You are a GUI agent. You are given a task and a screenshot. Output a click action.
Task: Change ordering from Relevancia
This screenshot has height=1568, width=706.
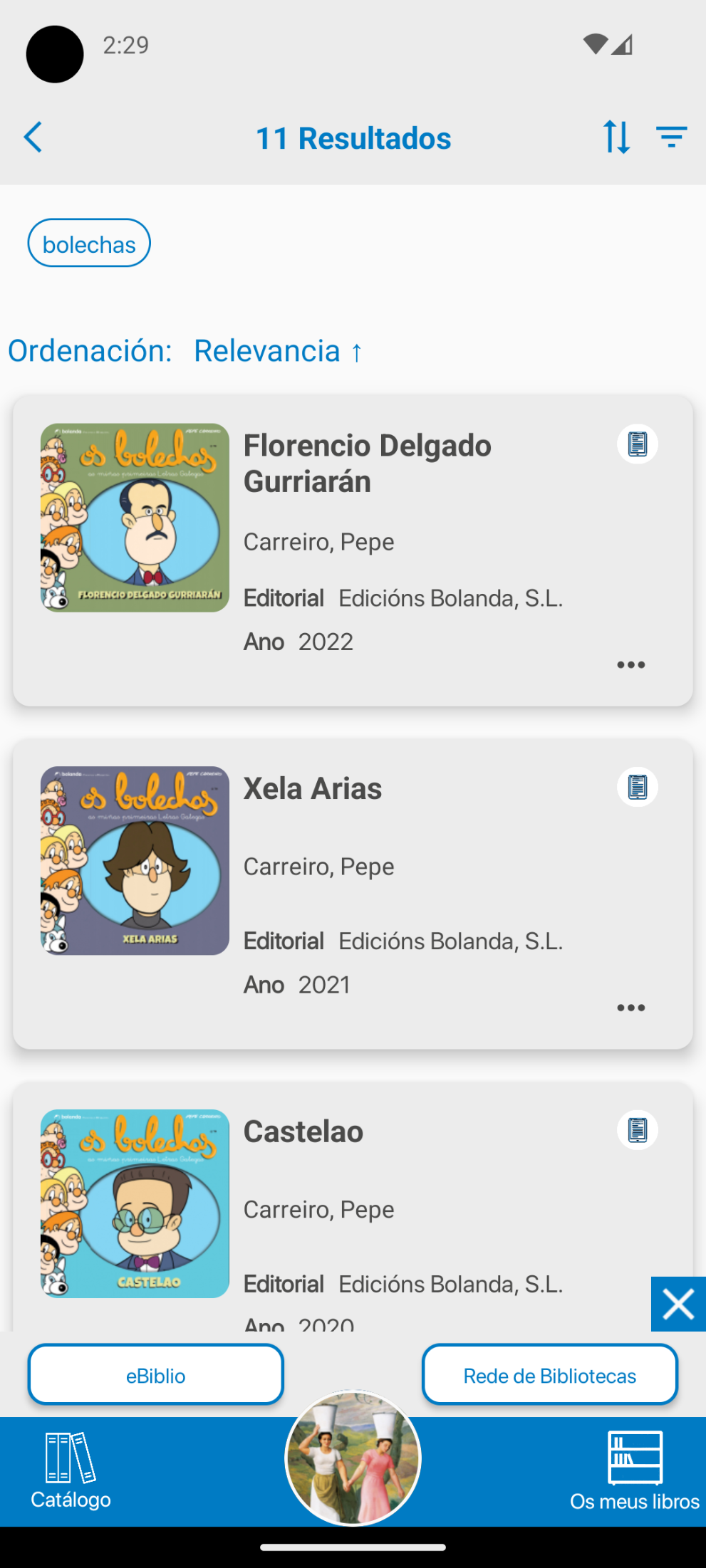(278, 350)
